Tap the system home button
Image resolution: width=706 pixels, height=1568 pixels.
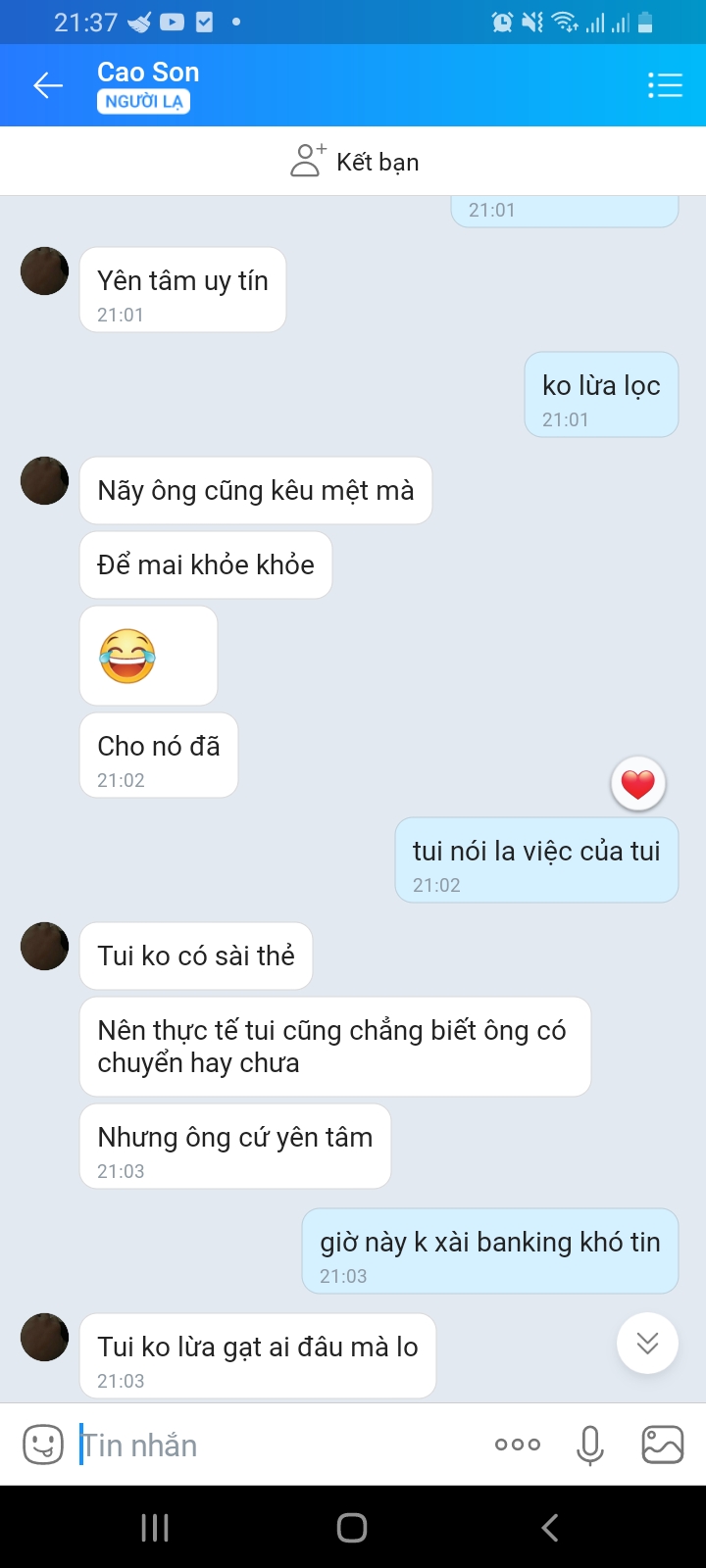tap(352, 1527)
